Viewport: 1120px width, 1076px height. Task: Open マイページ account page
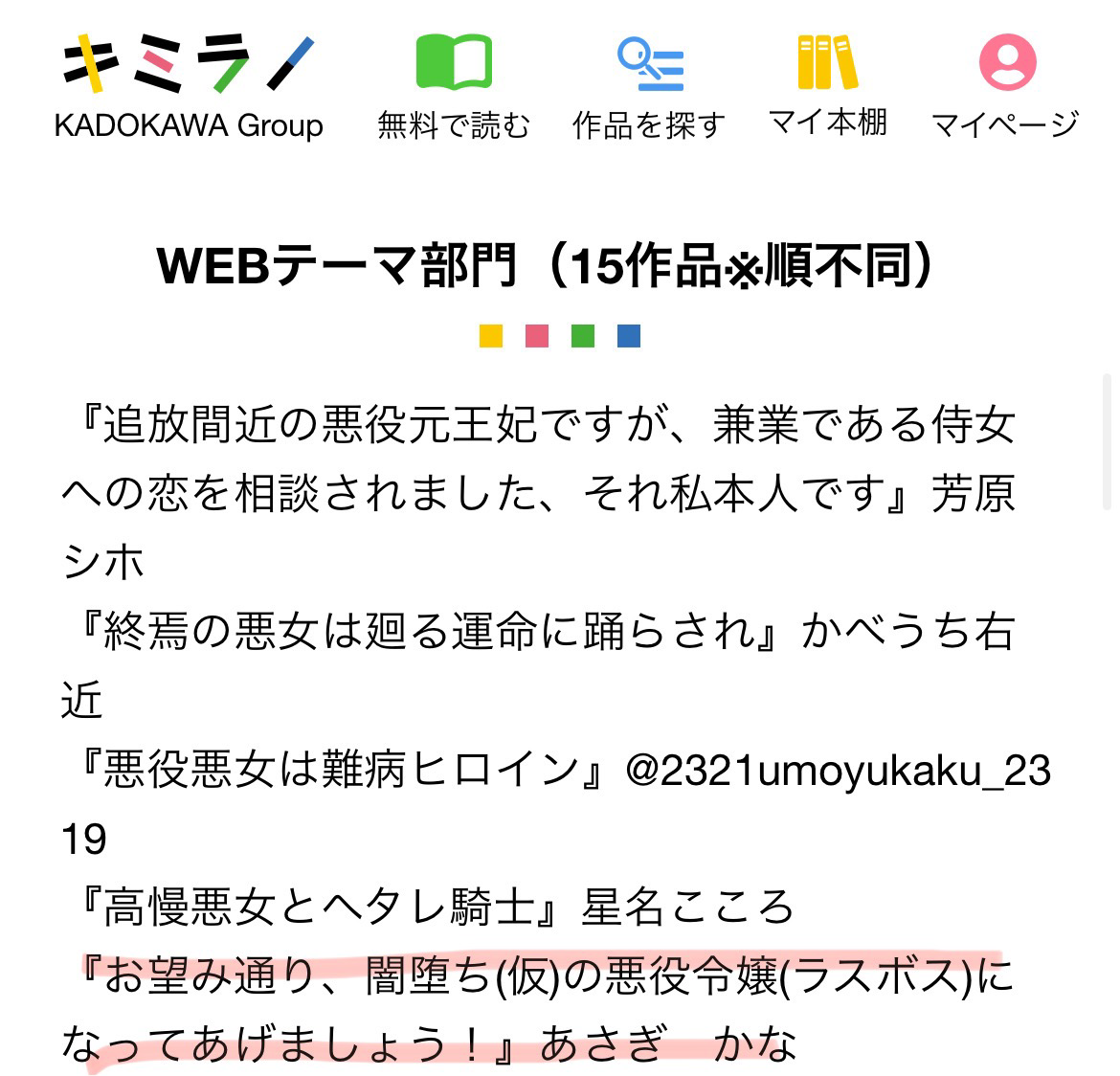coord(1005,84)
